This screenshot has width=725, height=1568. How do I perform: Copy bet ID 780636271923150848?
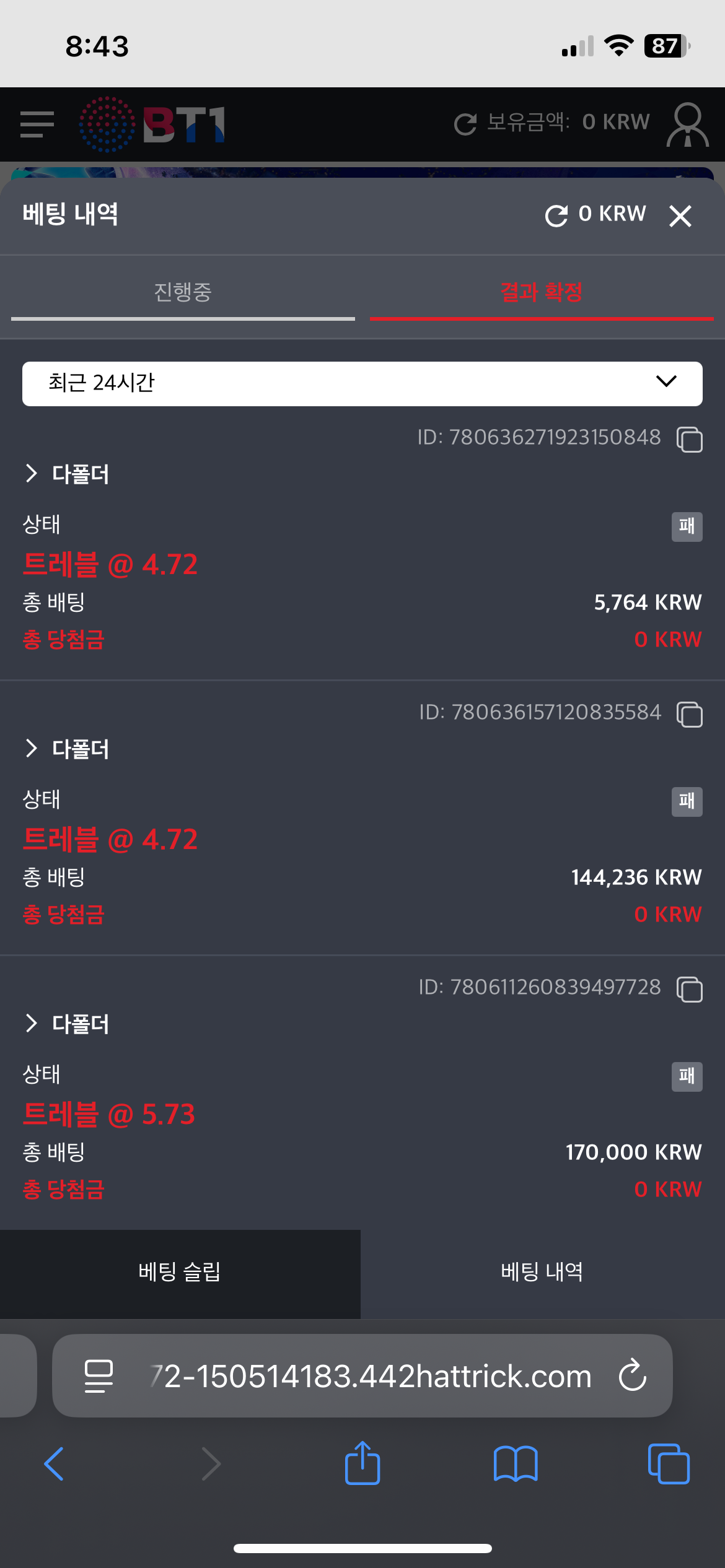coord(689,440)
